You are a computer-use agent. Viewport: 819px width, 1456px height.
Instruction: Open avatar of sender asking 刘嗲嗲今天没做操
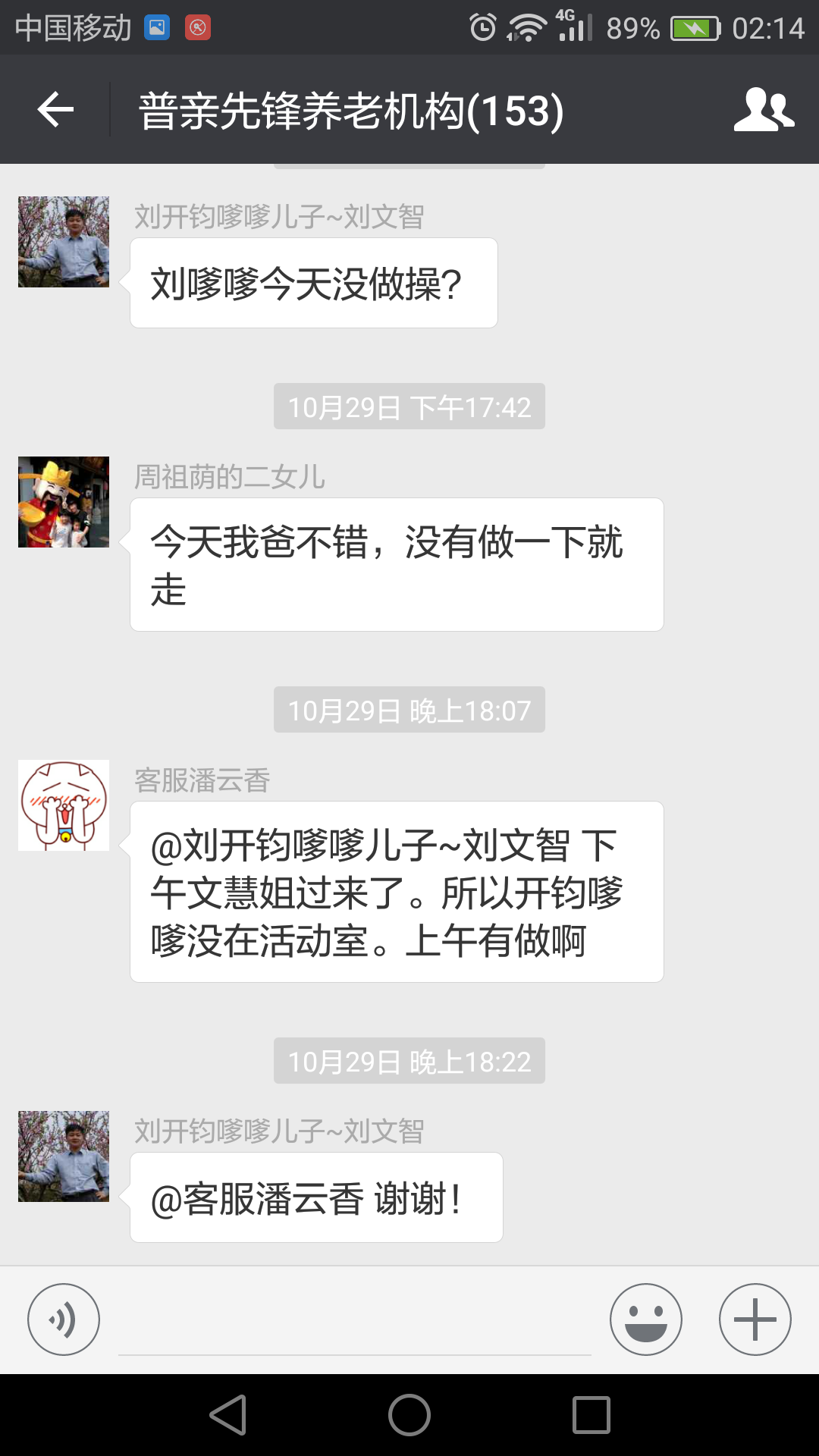[64, 242]
